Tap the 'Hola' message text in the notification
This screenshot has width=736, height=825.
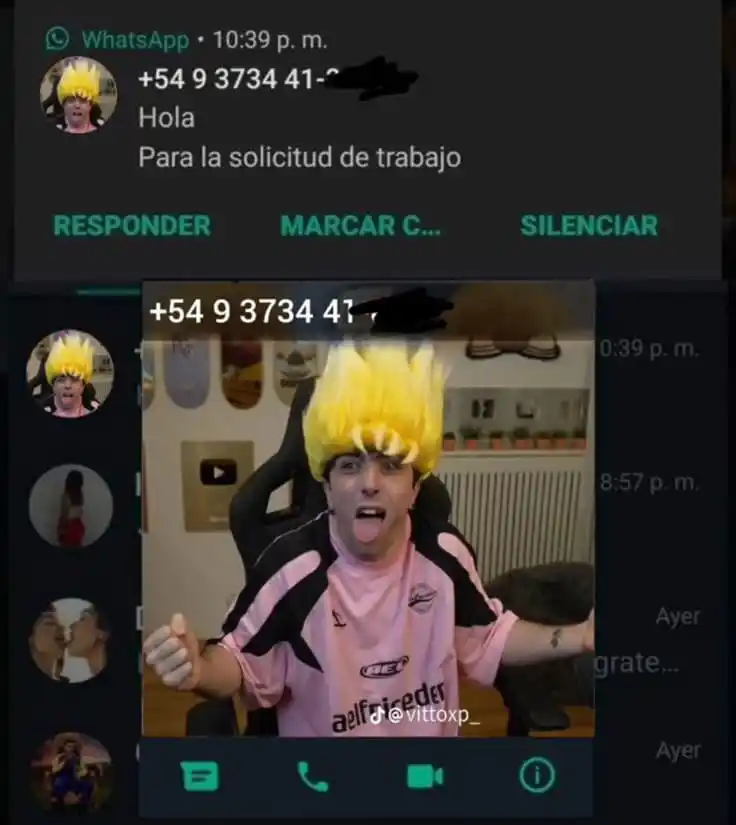point(167,117)
